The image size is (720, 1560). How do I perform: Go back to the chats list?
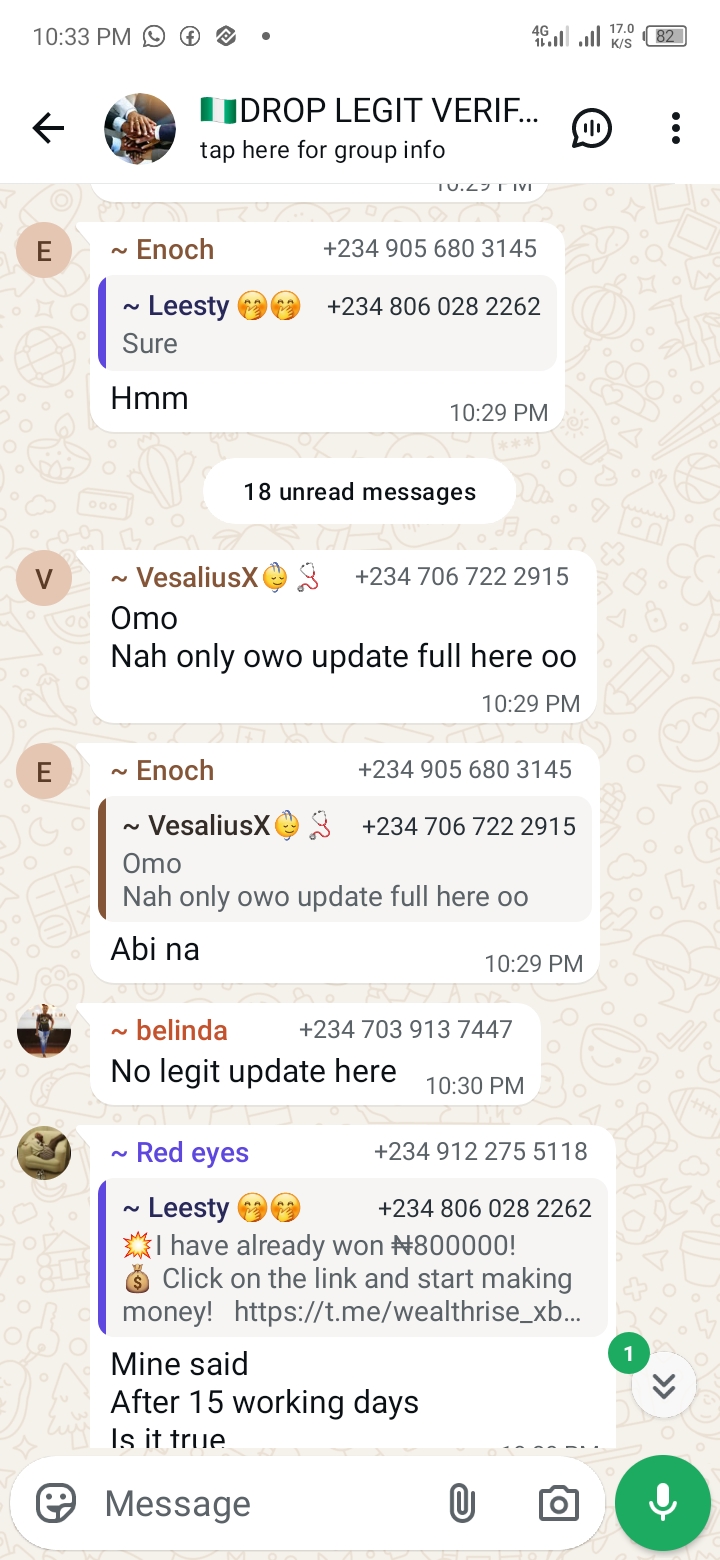tap(48, 128)
